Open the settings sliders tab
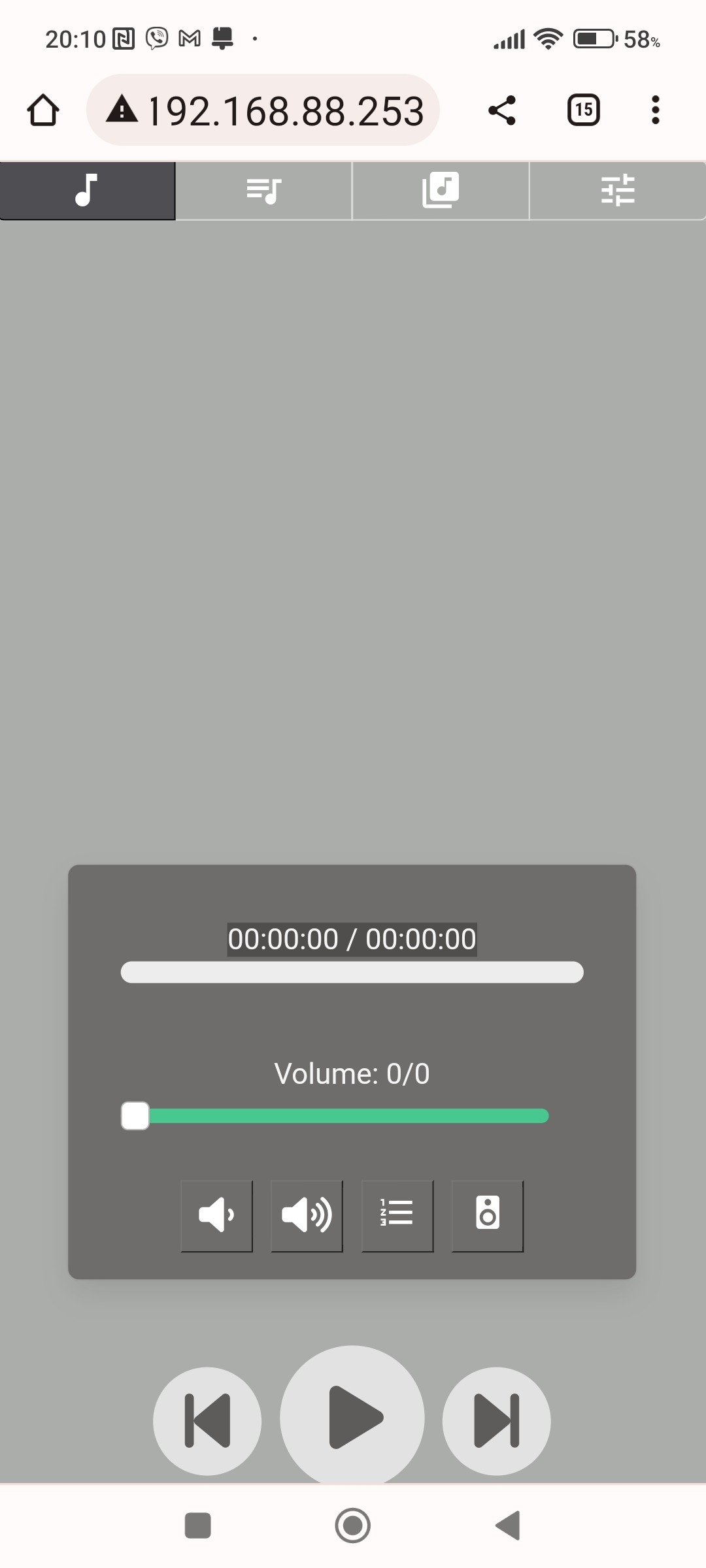The height and width of the screenshot is (1568, 706). 618,191
